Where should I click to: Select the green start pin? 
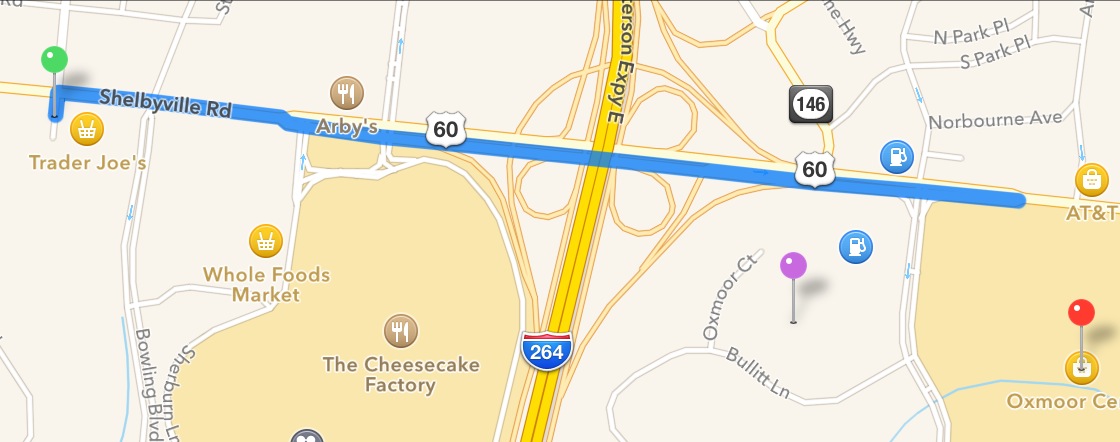[x=54, y=60]
